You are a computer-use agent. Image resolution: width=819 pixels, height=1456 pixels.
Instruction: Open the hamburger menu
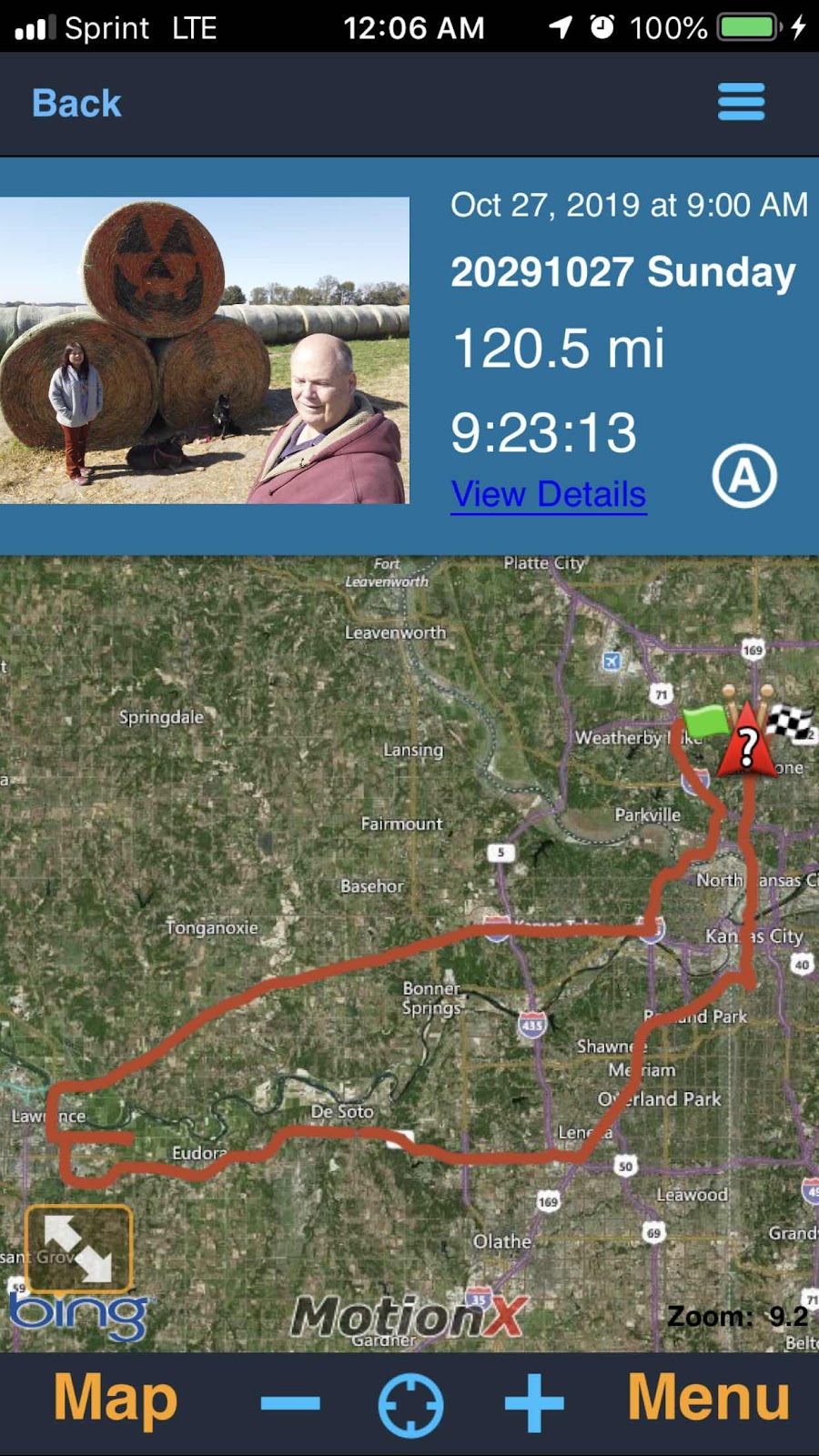tap(741, 102)
